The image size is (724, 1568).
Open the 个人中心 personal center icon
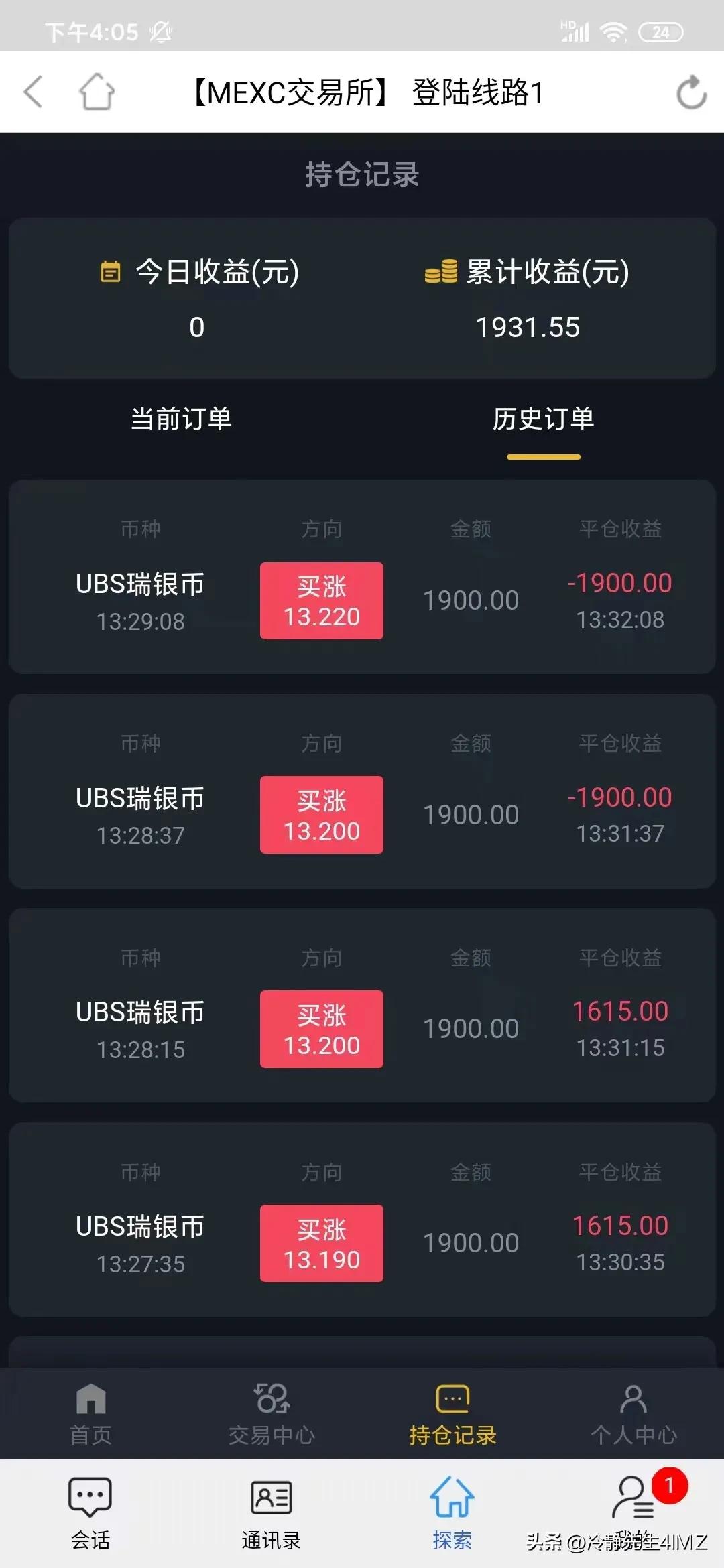(x=633, y=1400)
